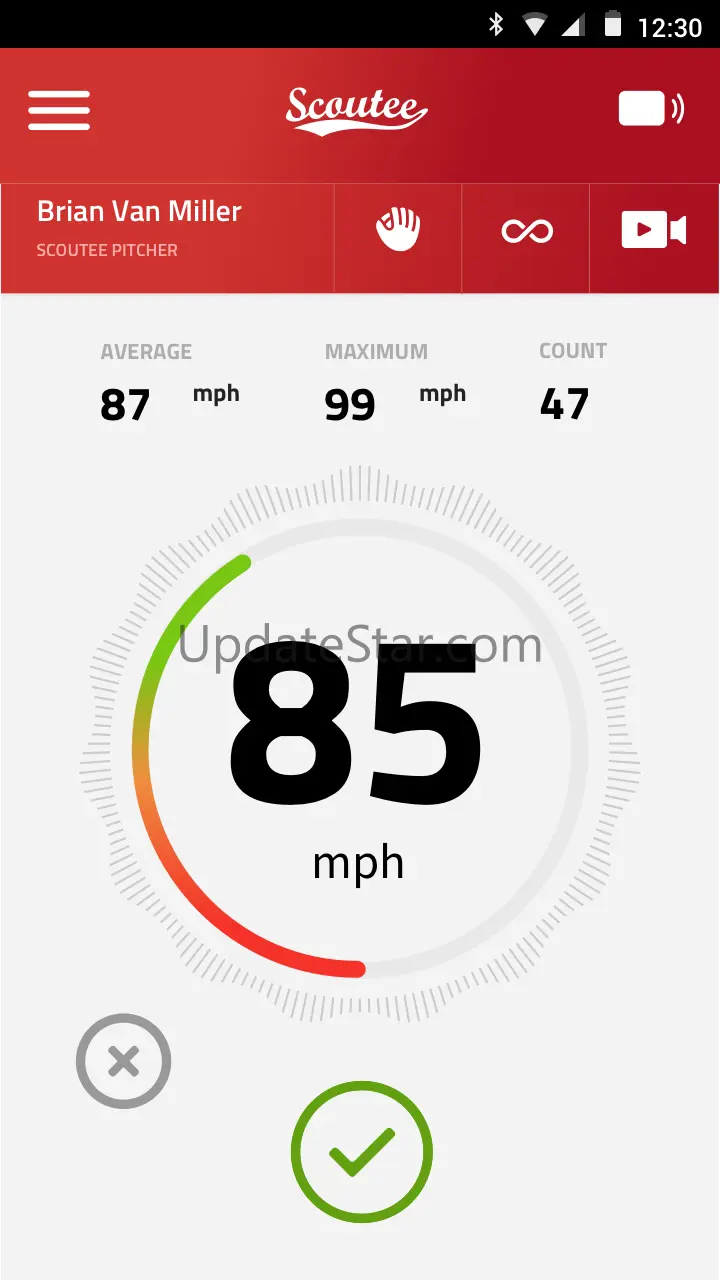The height and width of the screenshot is (1280, 720).
Task: Tap the infinity mode icon
Action: 526,232
